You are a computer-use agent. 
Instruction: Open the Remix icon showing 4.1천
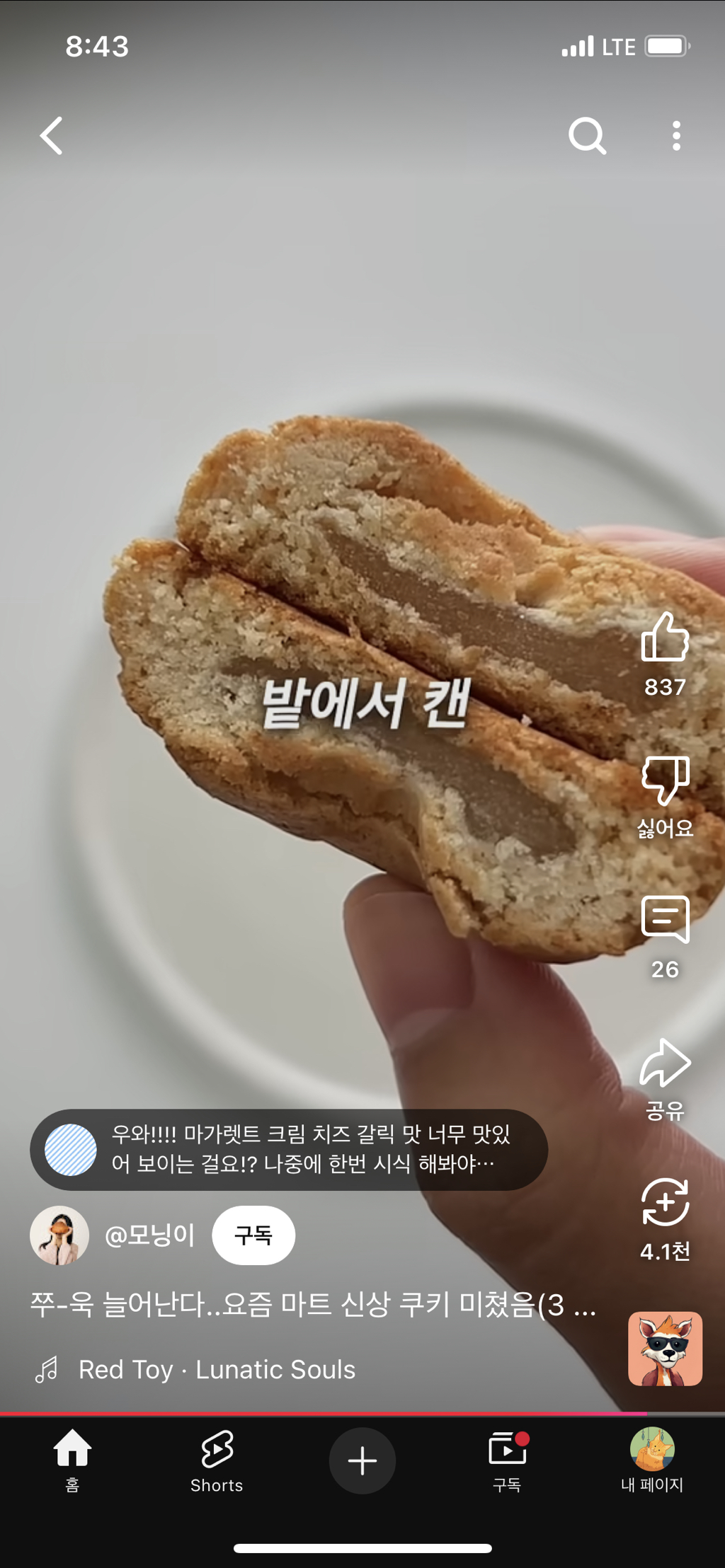coord(666,1203)
